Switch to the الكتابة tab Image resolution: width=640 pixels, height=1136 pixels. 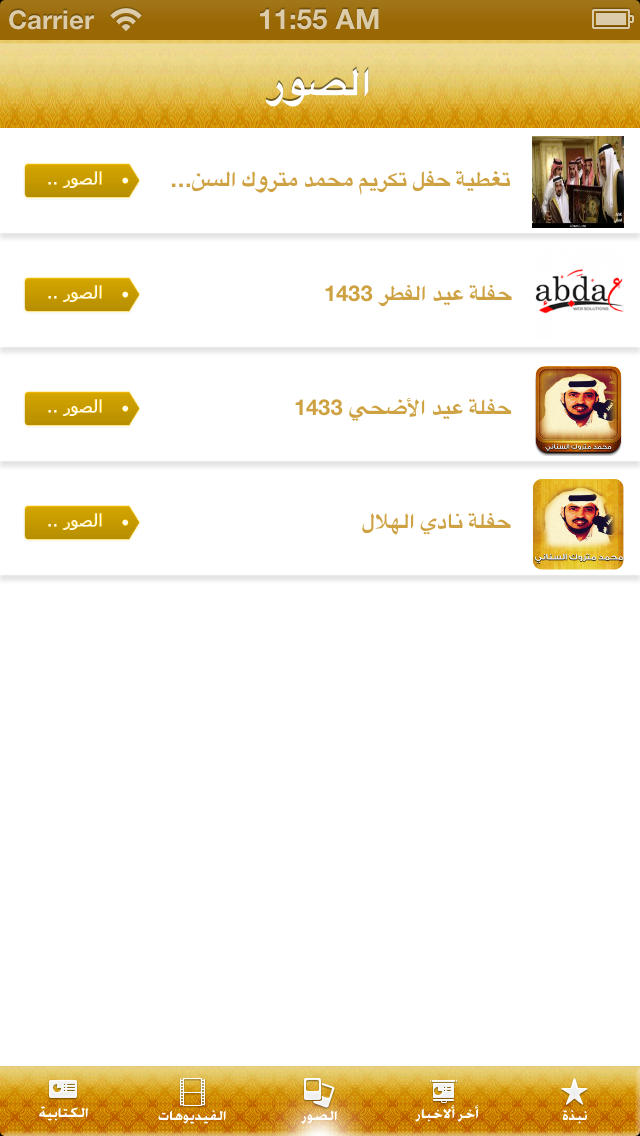(64, 1100)
